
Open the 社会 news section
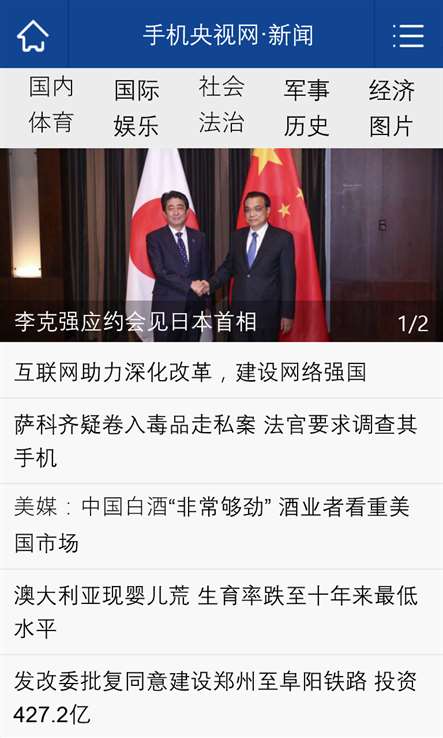(x=221, y=87)
